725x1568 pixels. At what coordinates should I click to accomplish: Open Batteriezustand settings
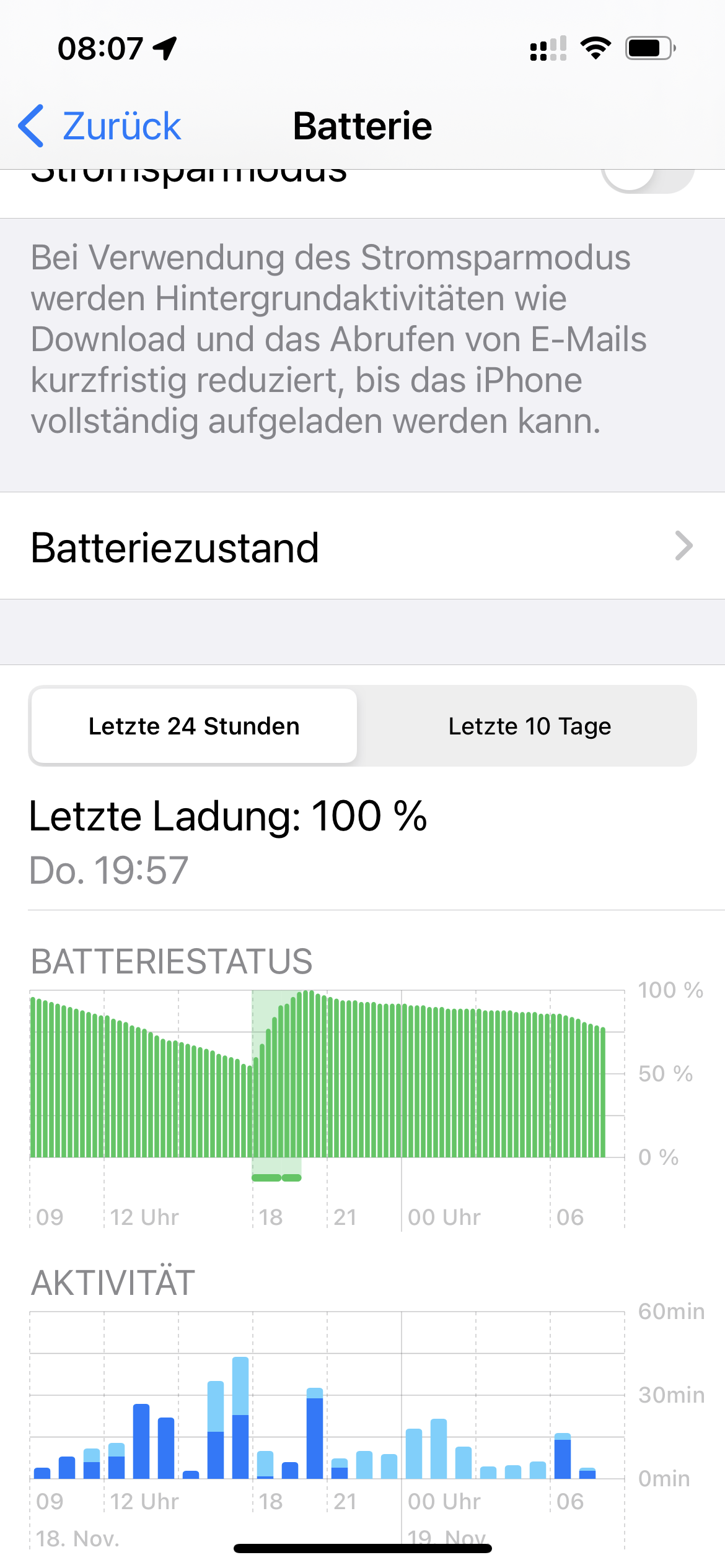pyautogui.click(x=362, y=547)
